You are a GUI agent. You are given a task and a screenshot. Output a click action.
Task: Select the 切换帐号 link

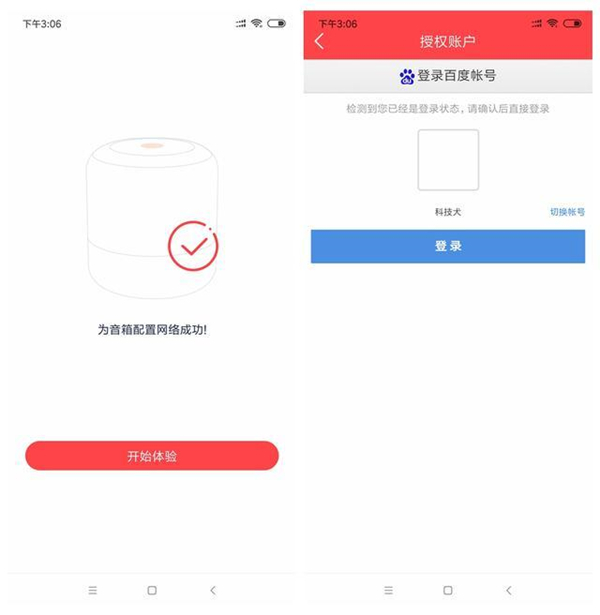(x=566, y=212)
